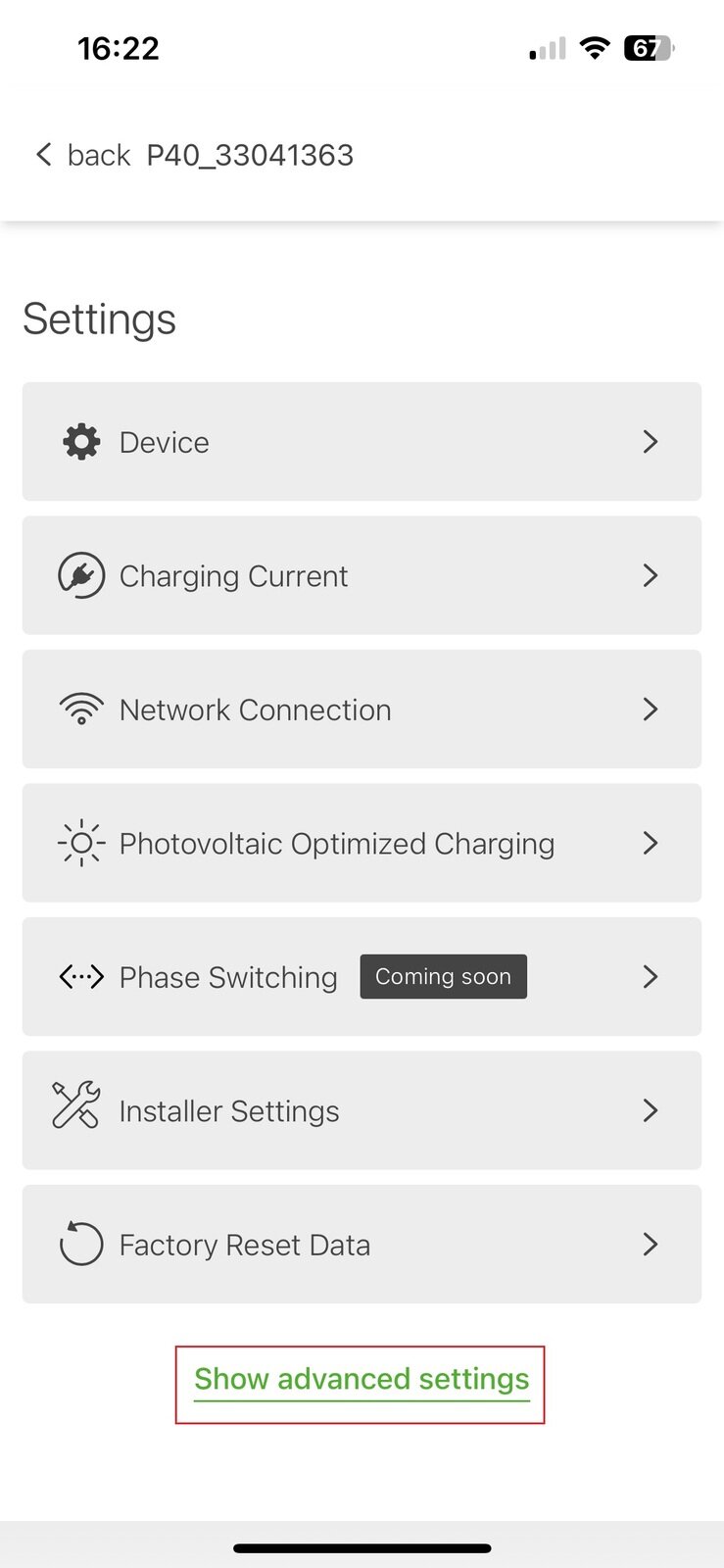Open Network Connection settings
The height and width of the screenshot is (1568, 724).
point(362,710)
